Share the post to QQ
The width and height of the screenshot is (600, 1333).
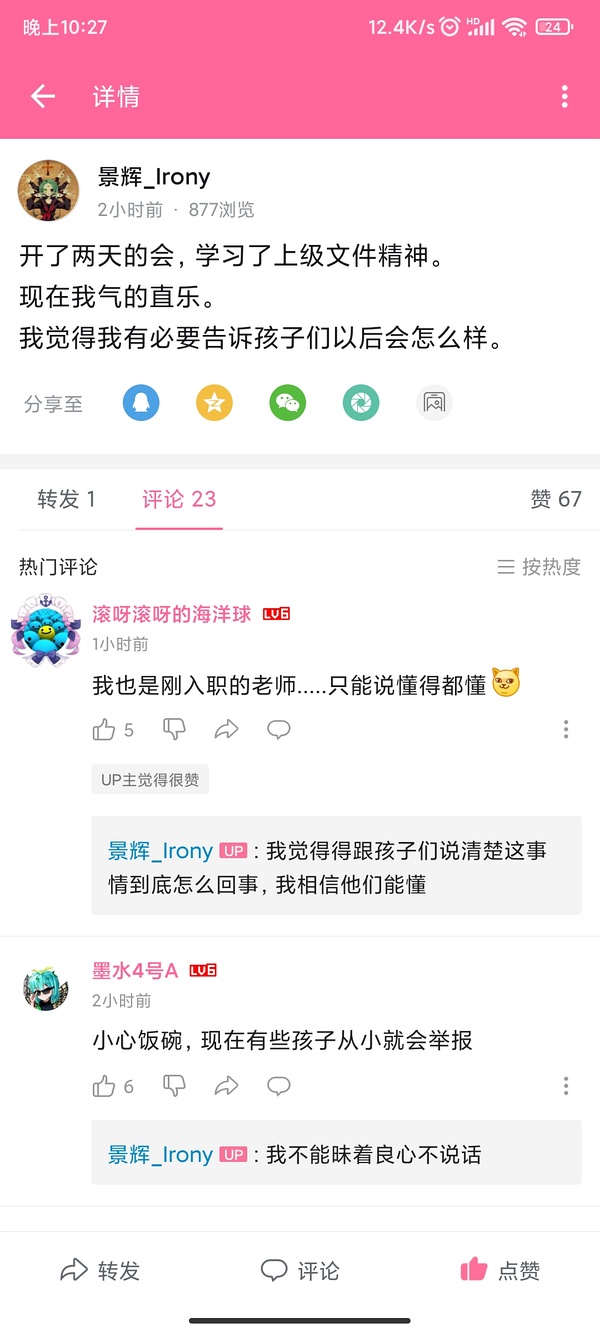[141, 403]
